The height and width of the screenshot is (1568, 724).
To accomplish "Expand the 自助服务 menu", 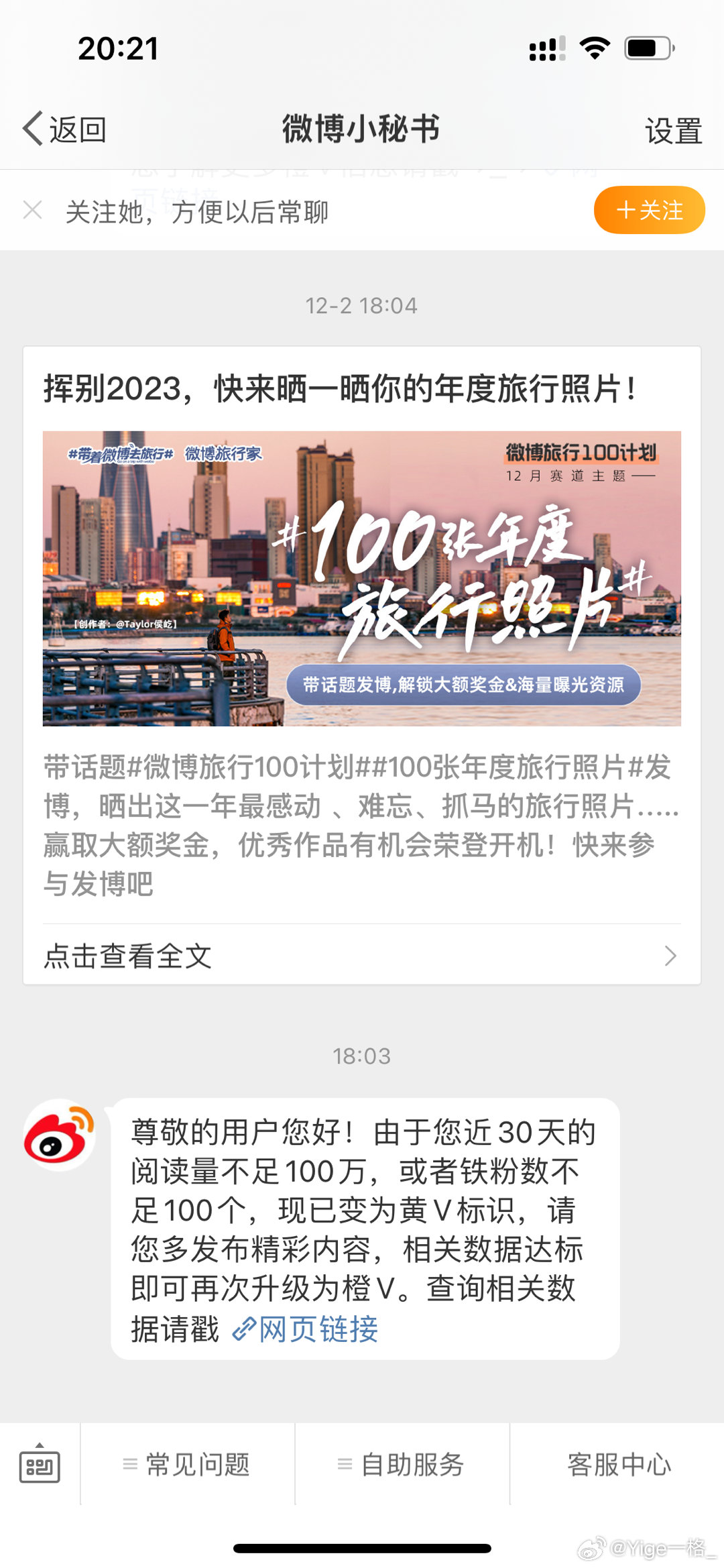I will tap(402, 1464).
